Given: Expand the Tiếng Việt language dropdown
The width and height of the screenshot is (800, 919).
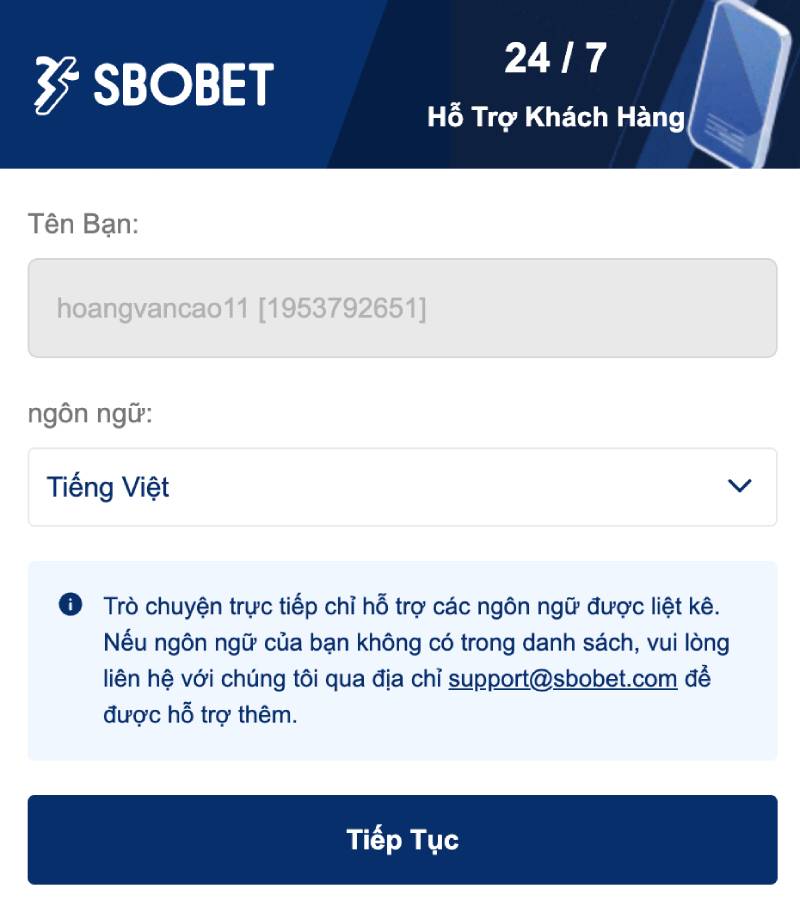Looking at the screenshot, I should pos(402,487).
